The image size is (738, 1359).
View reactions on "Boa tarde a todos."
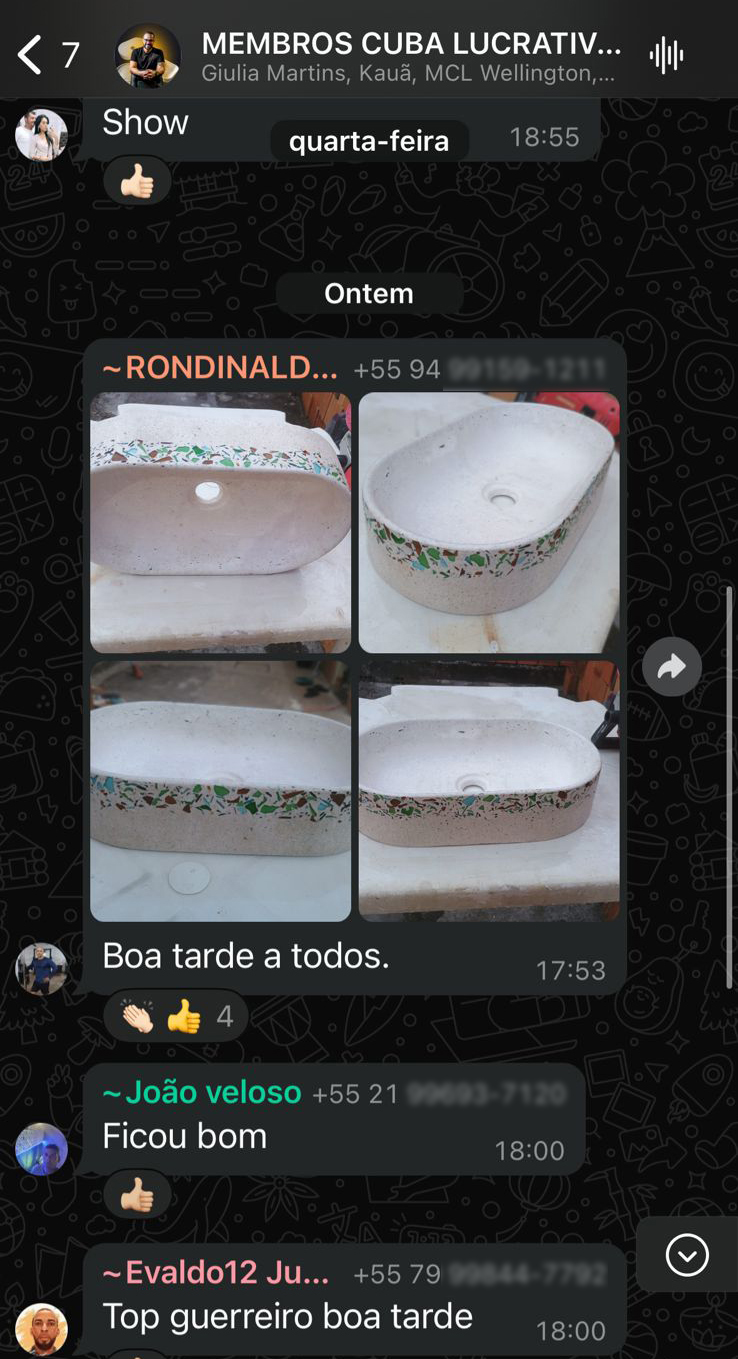point(176,1017)
